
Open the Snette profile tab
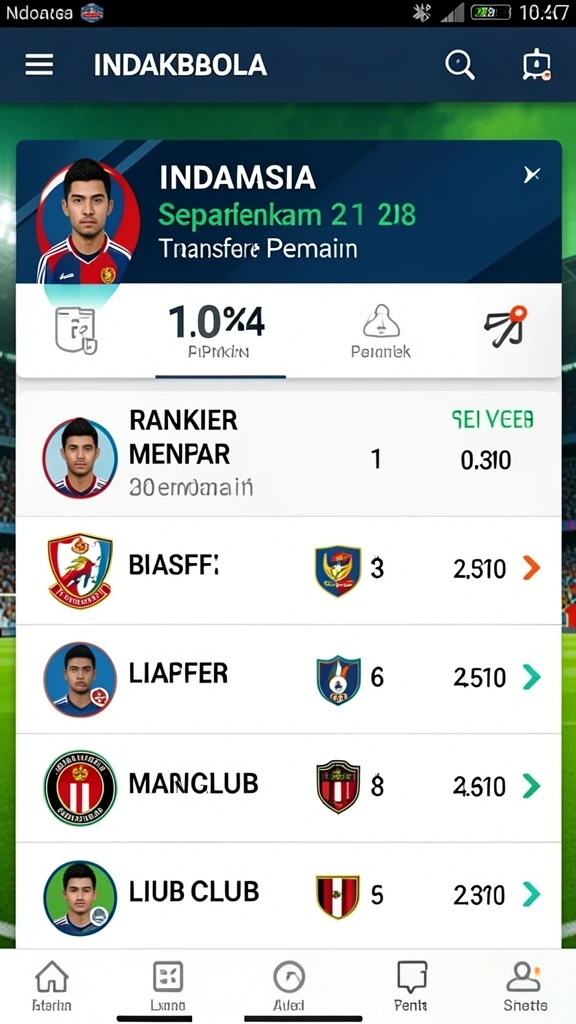pos(525,985)
